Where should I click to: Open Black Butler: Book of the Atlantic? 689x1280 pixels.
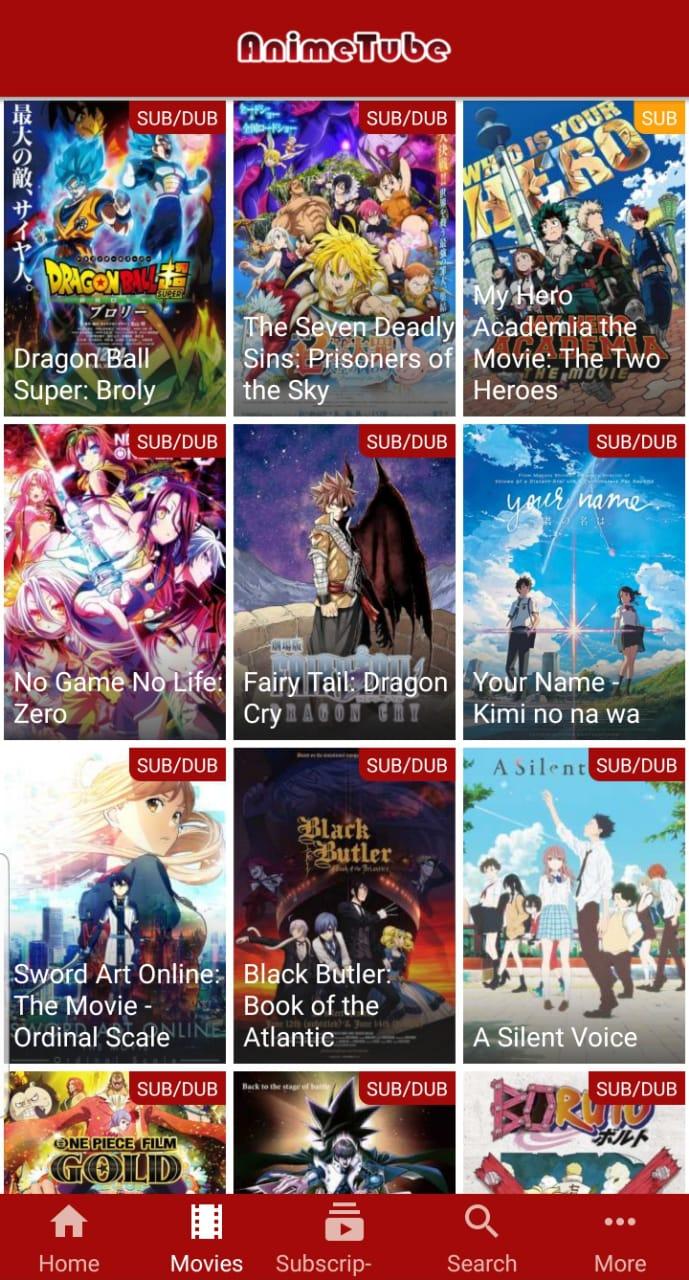point(344,905)
